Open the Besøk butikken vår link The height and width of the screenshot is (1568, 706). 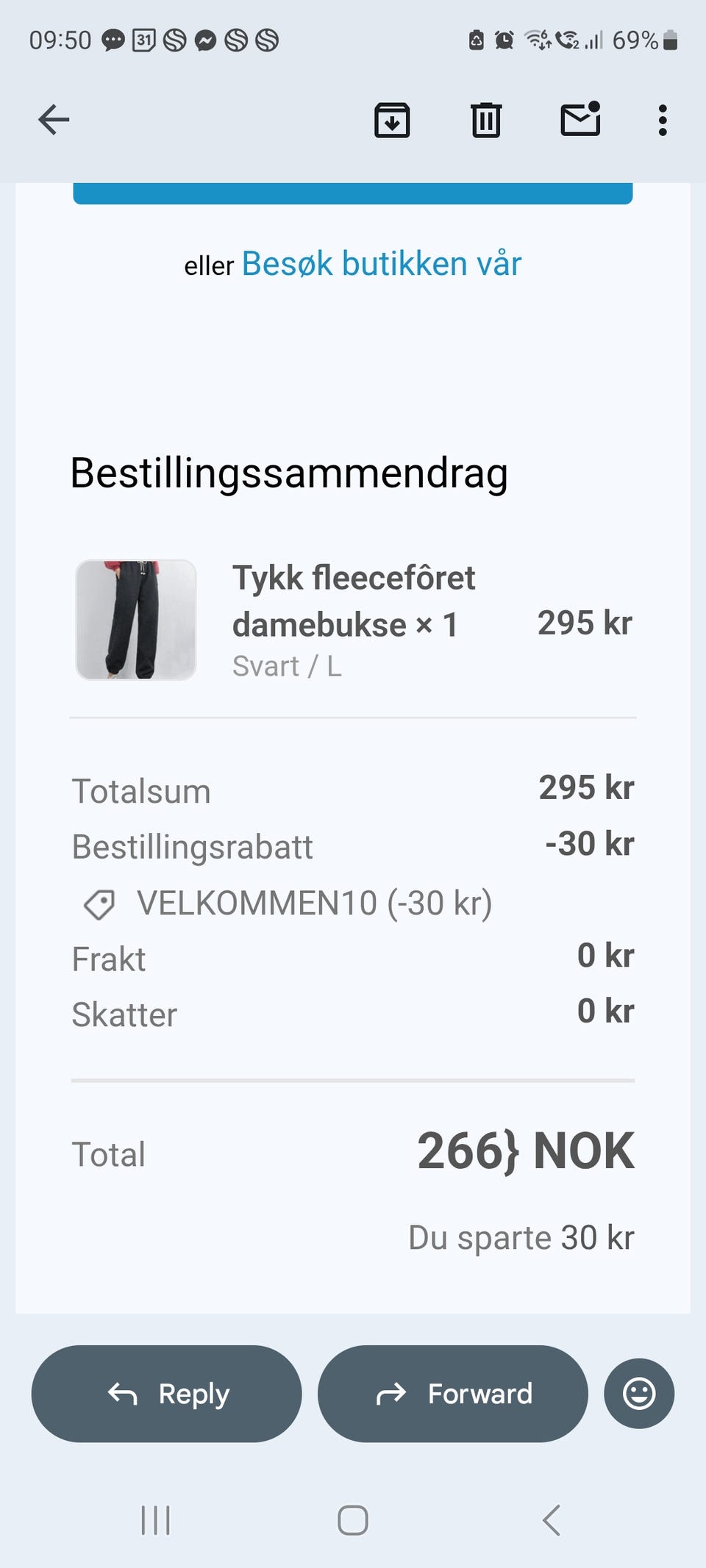(381, 264)
